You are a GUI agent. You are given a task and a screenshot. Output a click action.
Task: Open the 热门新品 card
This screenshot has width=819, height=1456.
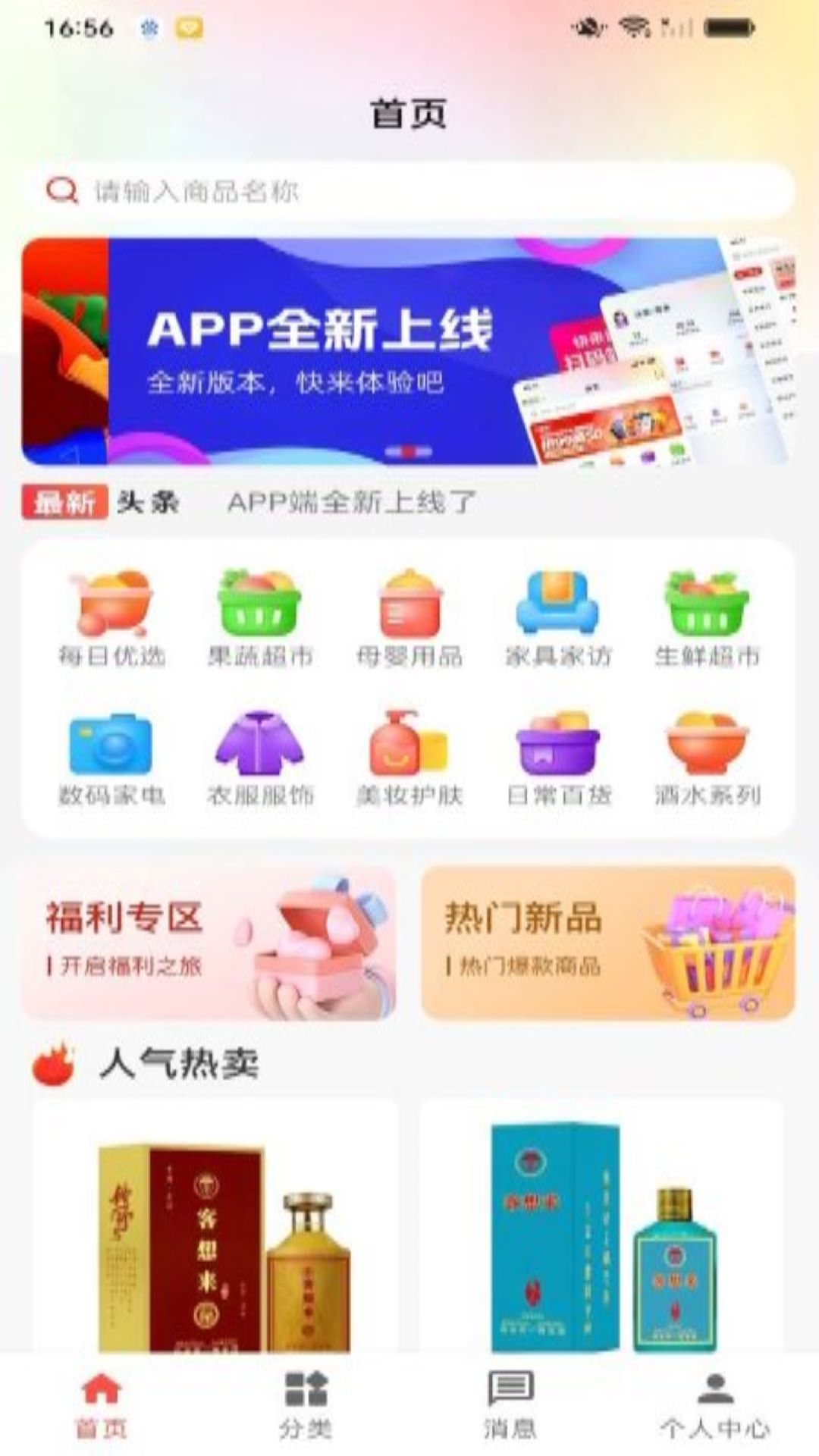tap(608, 943)
